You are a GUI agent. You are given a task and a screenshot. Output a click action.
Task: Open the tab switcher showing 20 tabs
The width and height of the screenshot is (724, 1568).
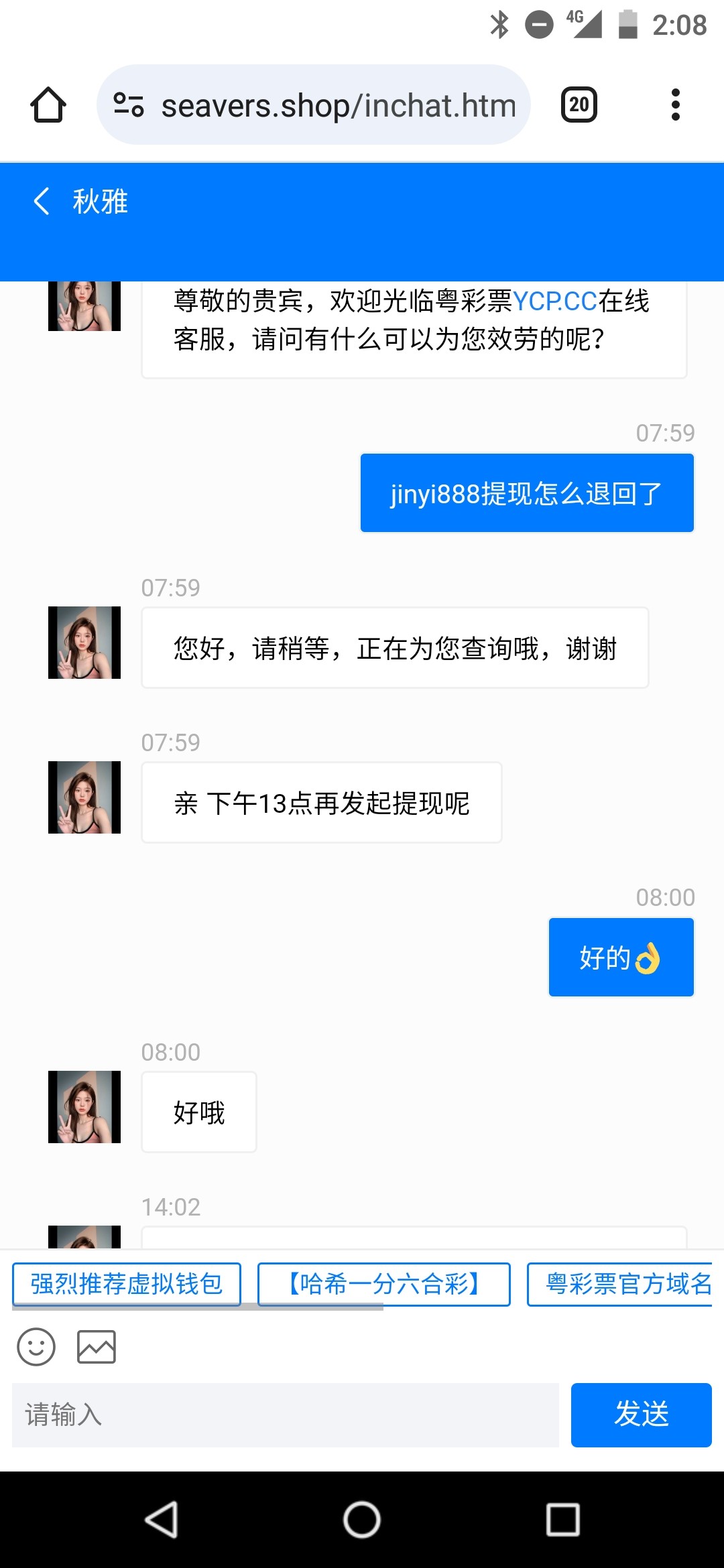coord(579,105)
